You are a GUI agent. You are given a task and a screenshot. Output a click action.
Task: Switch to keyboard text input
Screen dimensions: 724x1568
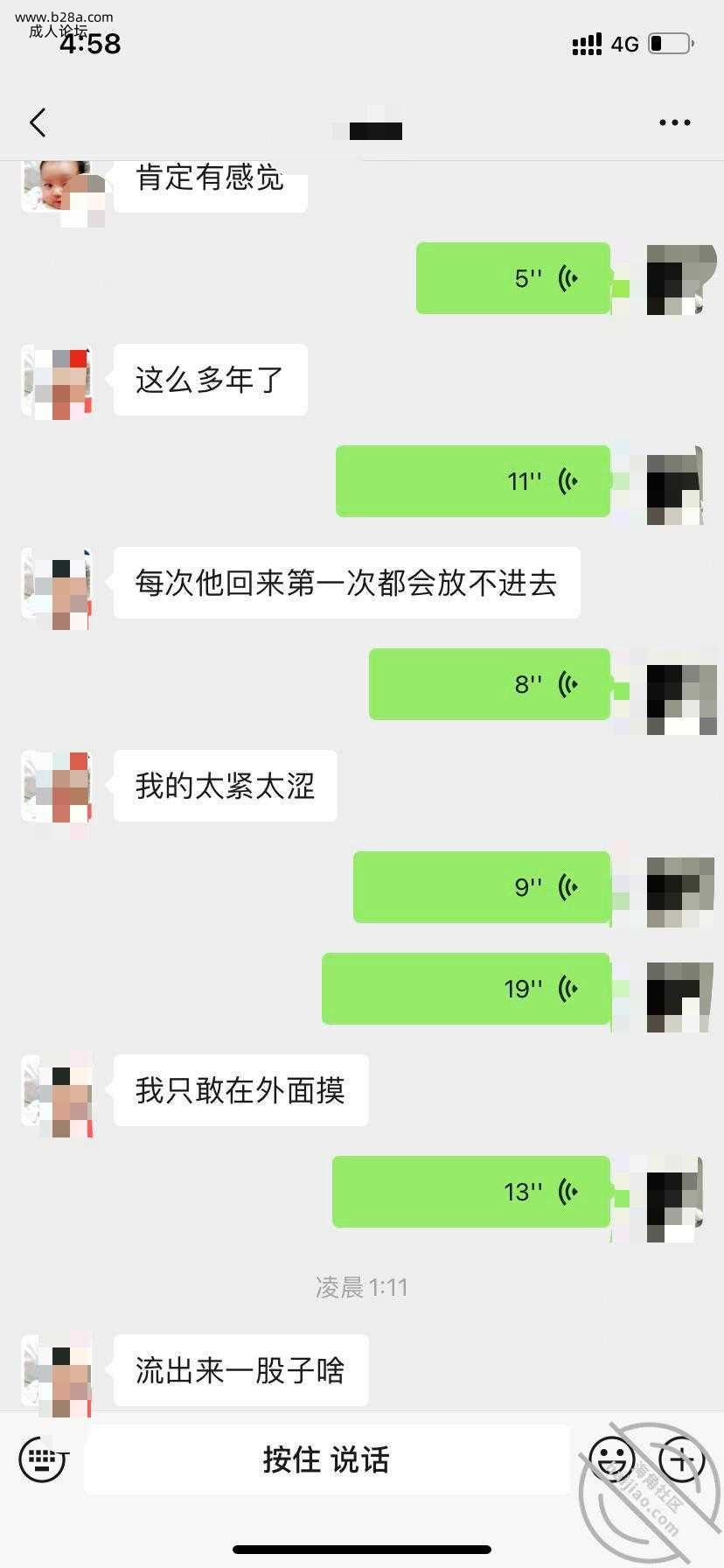click(x=42, y=1459)
